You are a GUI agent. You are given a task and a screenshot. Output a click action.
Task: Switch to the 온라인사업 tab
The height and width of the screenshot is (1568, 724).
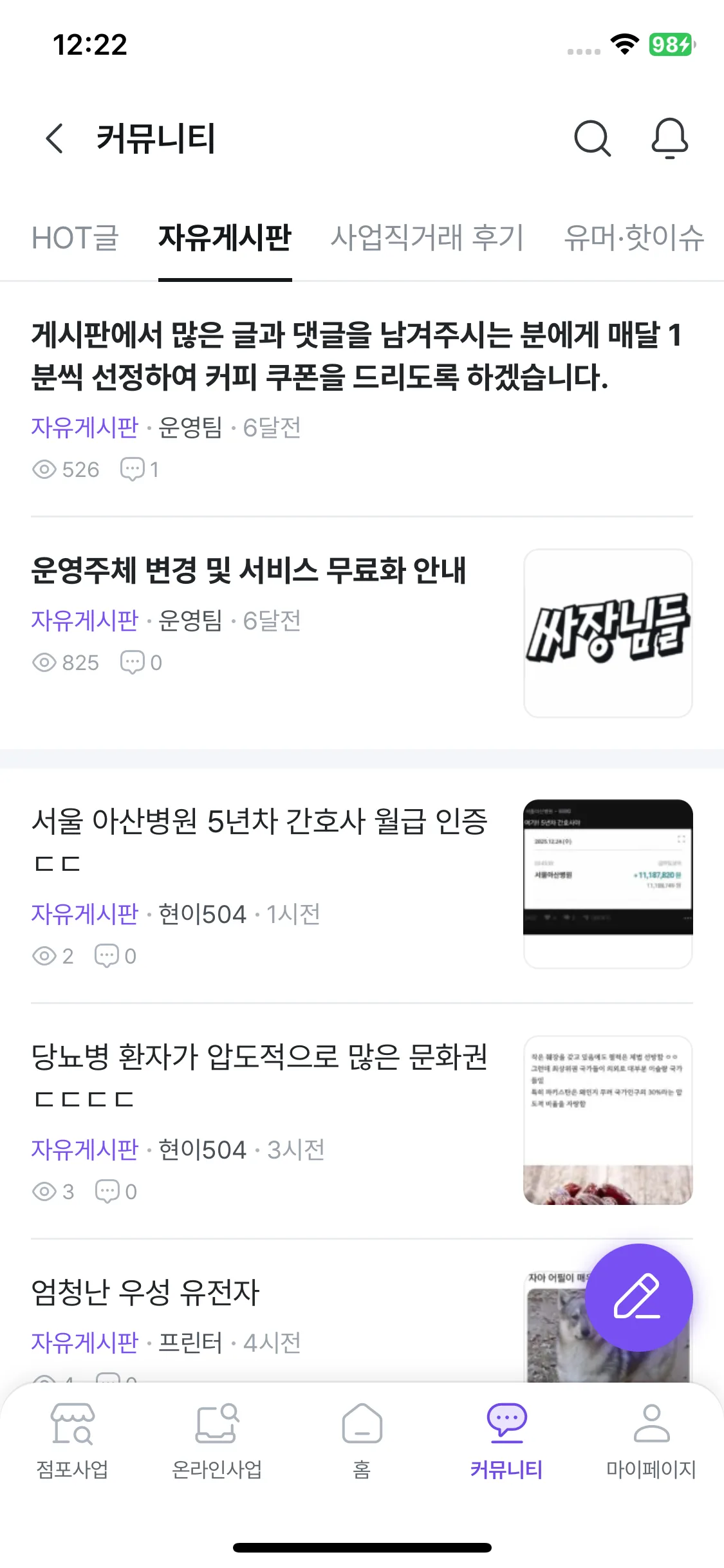pos(217,1441)
